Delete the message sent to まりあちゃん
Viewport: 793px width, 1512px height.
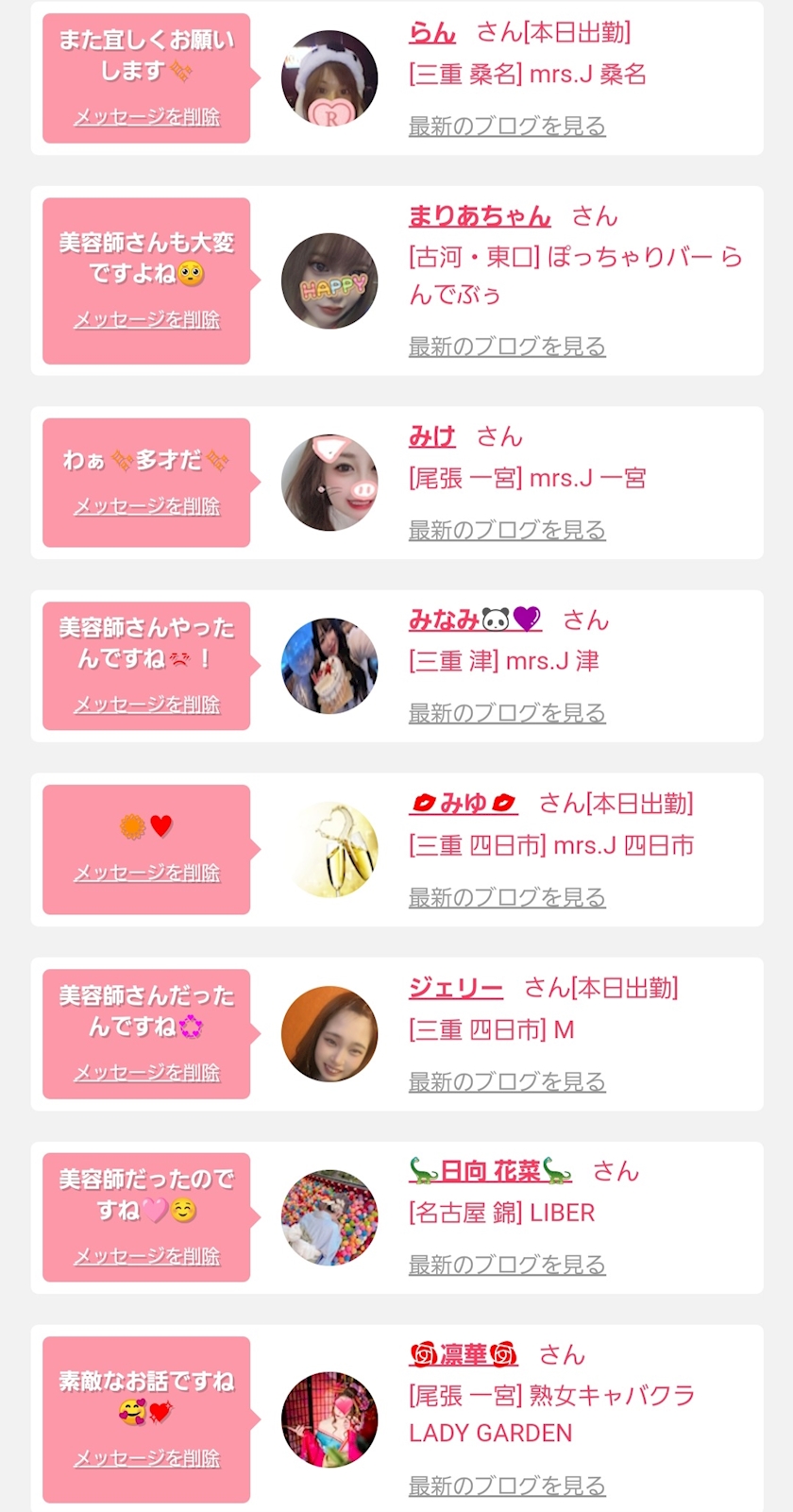pos(147,320)
